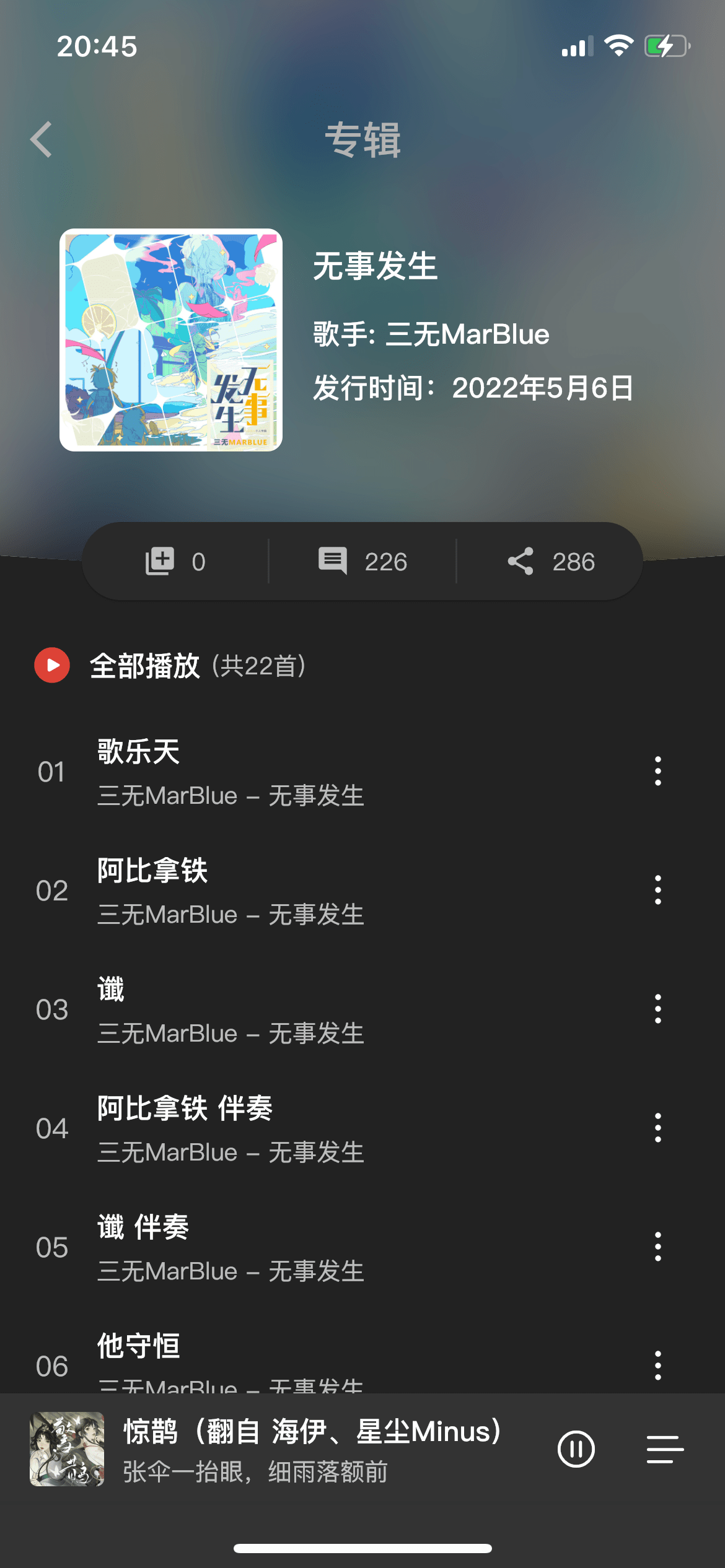
Task: Open the play queue list
Action: [x=665, y=1449]
